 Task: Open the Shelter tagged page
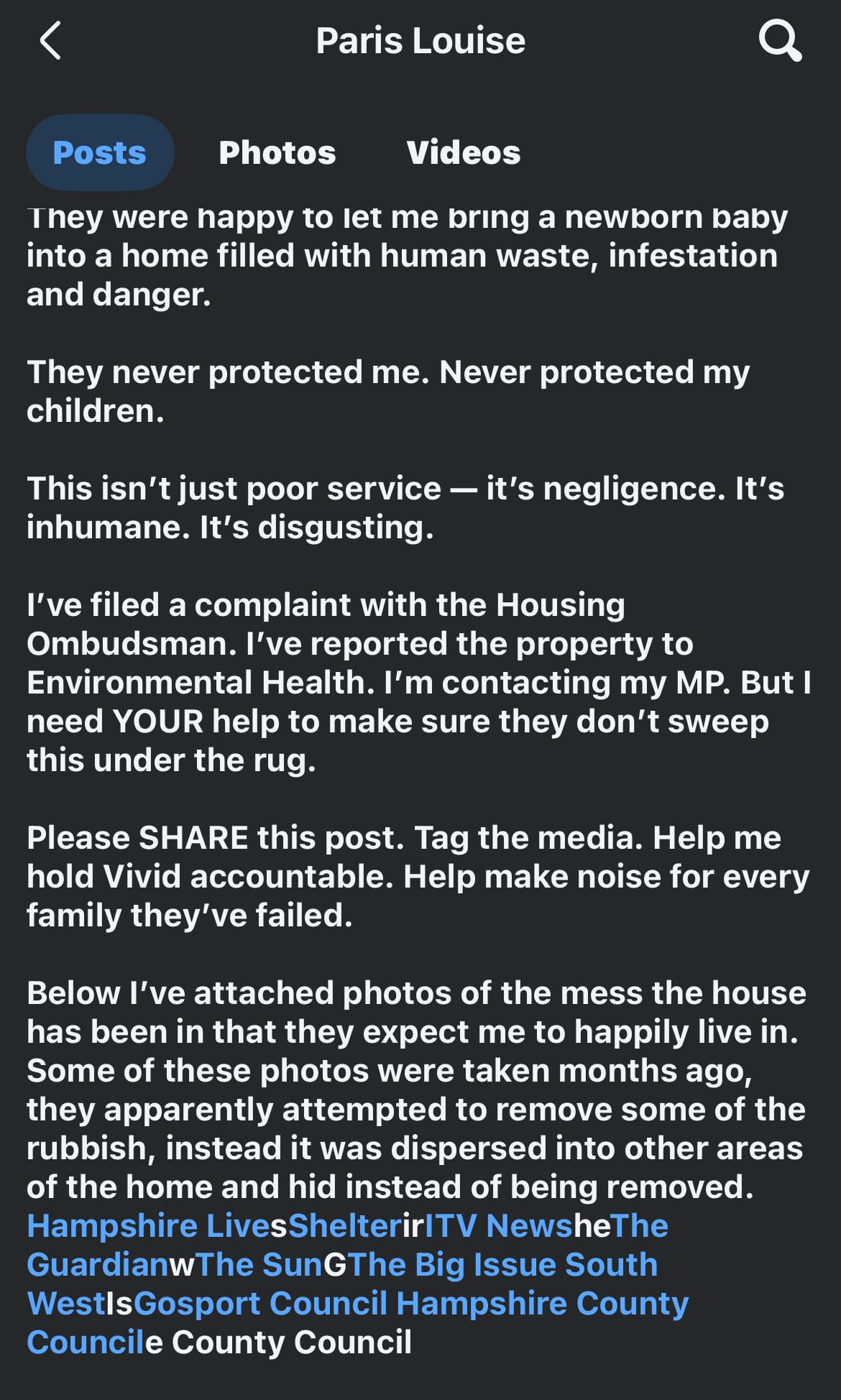pyautogui.click(x=345, y=1225)
